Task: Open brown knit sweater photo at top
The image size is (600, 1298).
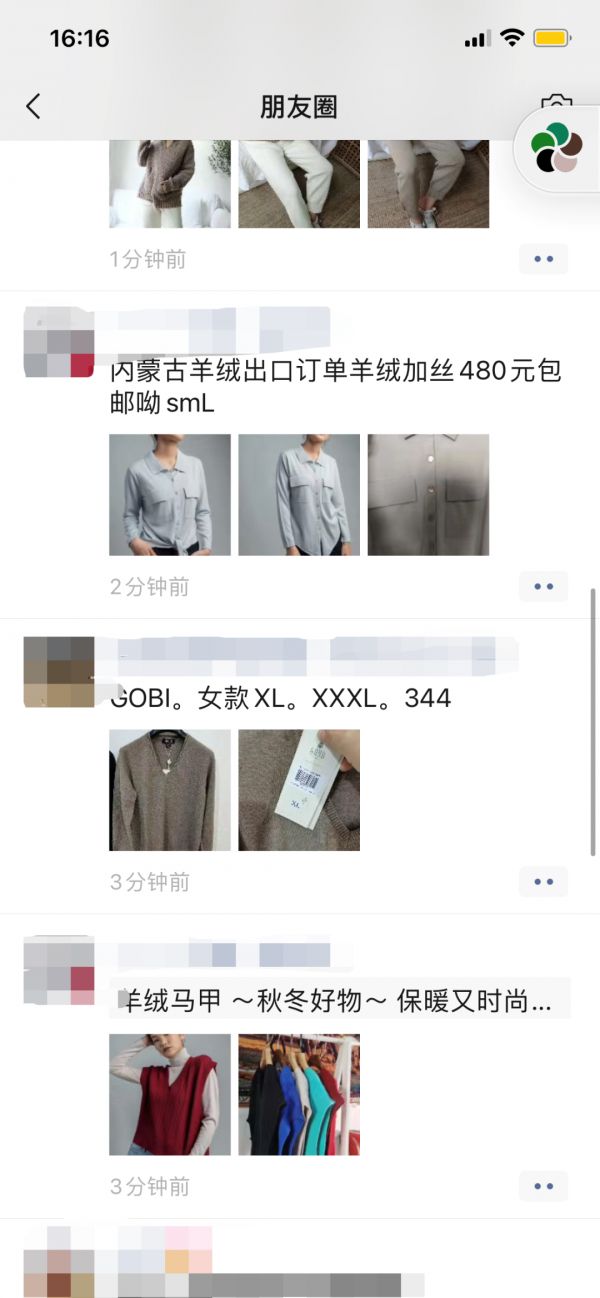Action: point(170,184)
